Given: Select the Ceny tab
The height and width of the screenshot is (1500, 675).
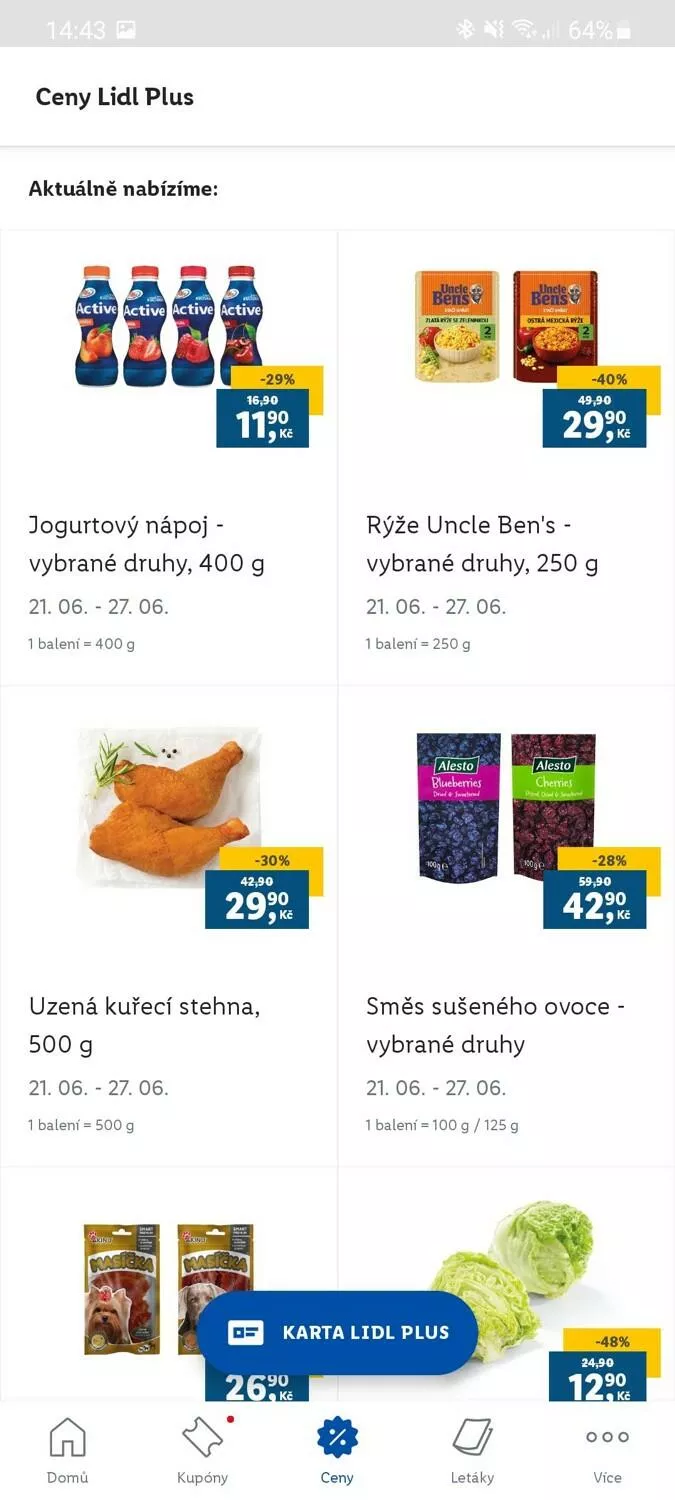Looking at the screenshot, I should click(337, 1450).
